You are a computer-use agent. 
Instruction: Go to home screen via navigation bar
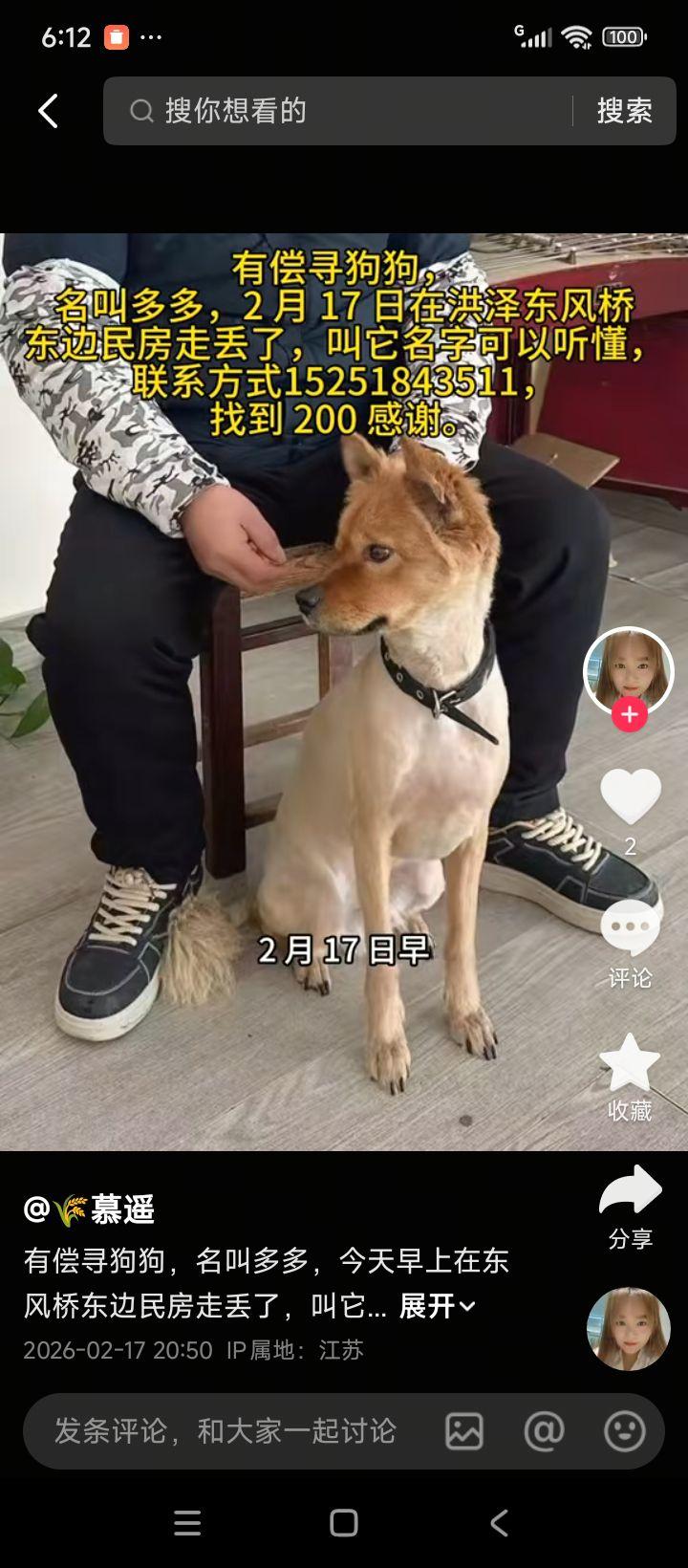coord(344,1523)
